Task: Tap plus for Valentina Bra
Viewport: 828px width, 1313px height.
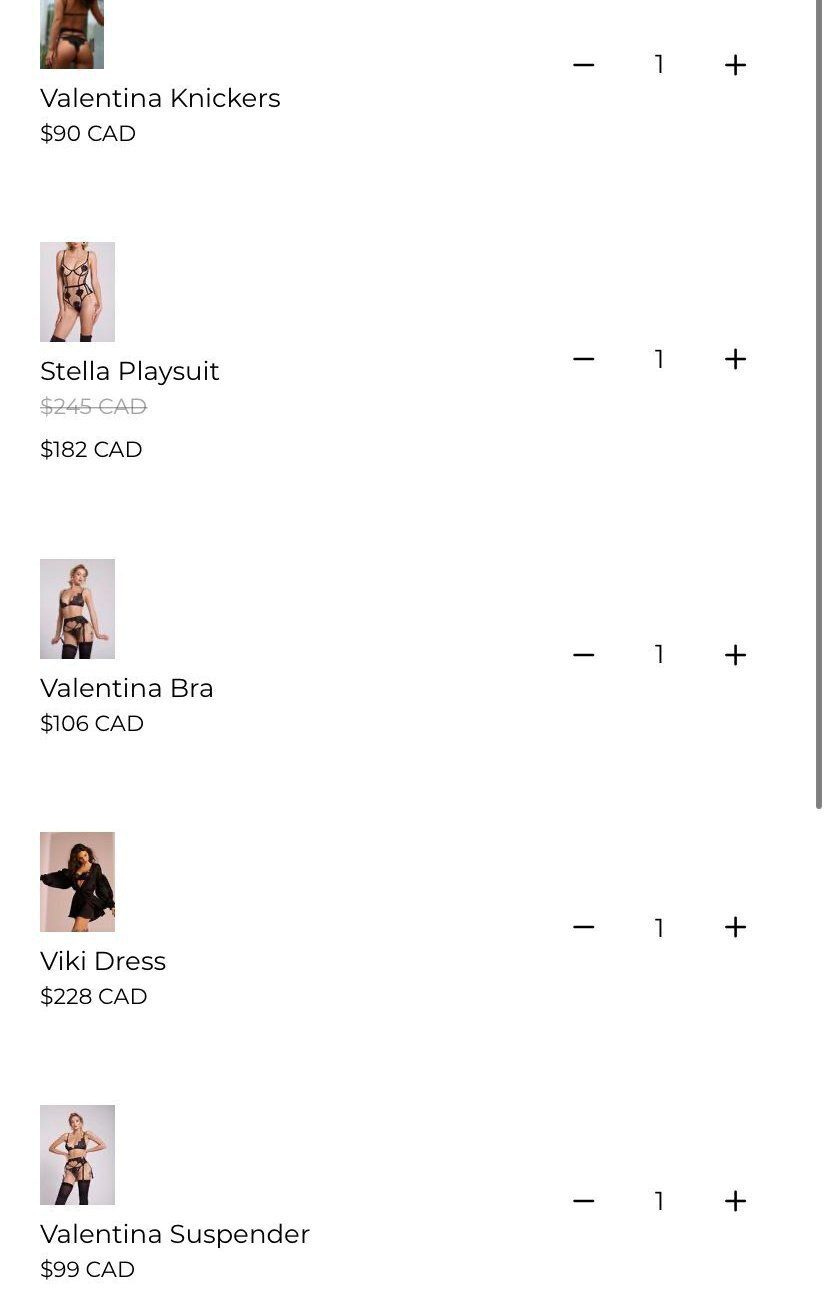Action: 735,655
